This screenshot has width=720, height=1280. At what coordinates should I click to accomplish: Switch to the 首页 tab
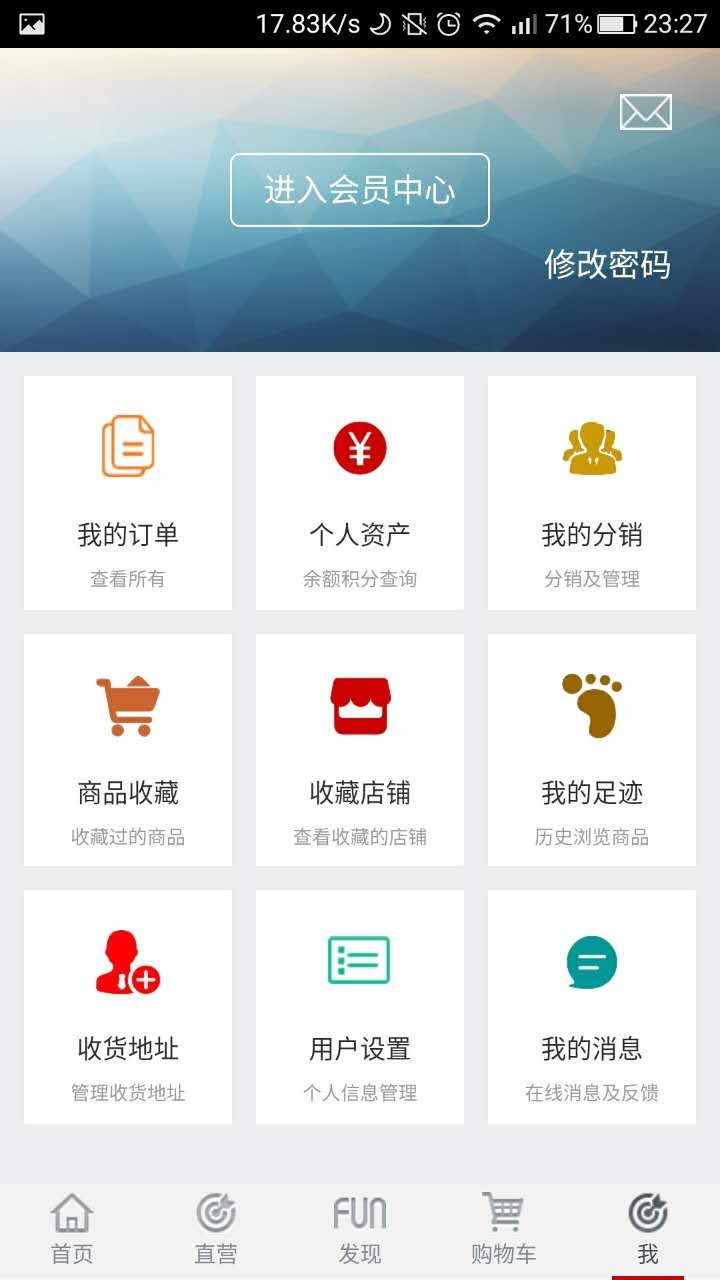[x=72, y=1230]
